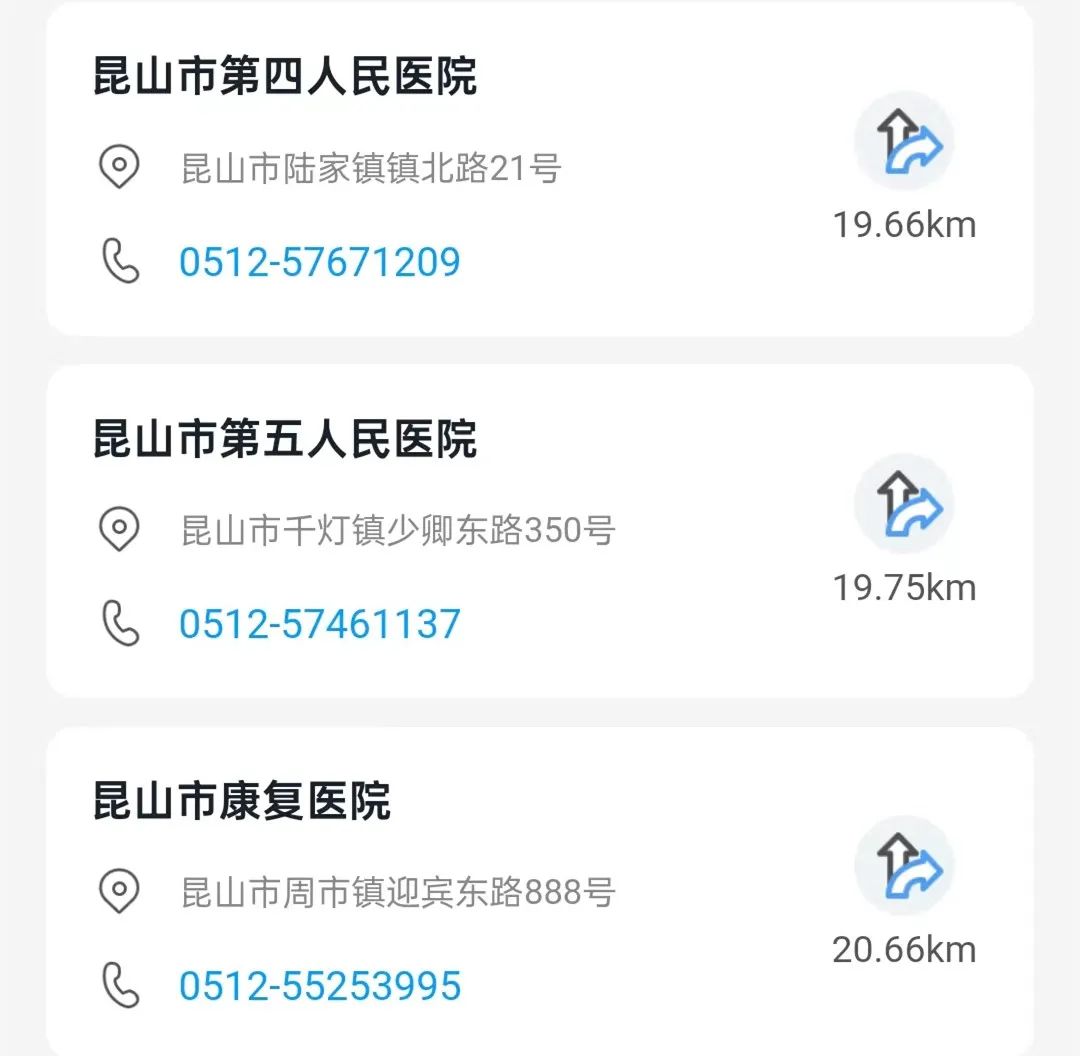This screenshot has width=1080, height=1056.
Task: Tap phone number 0512-55253995
Action: [320, 986]
